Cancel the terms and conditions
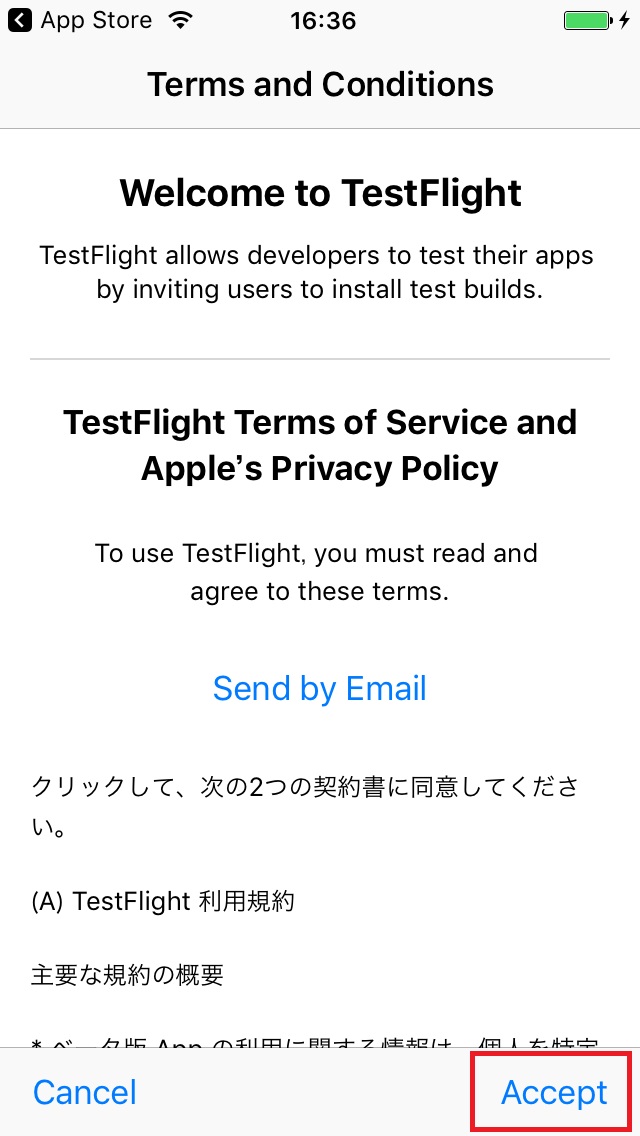 click(x=85, y=1092)
